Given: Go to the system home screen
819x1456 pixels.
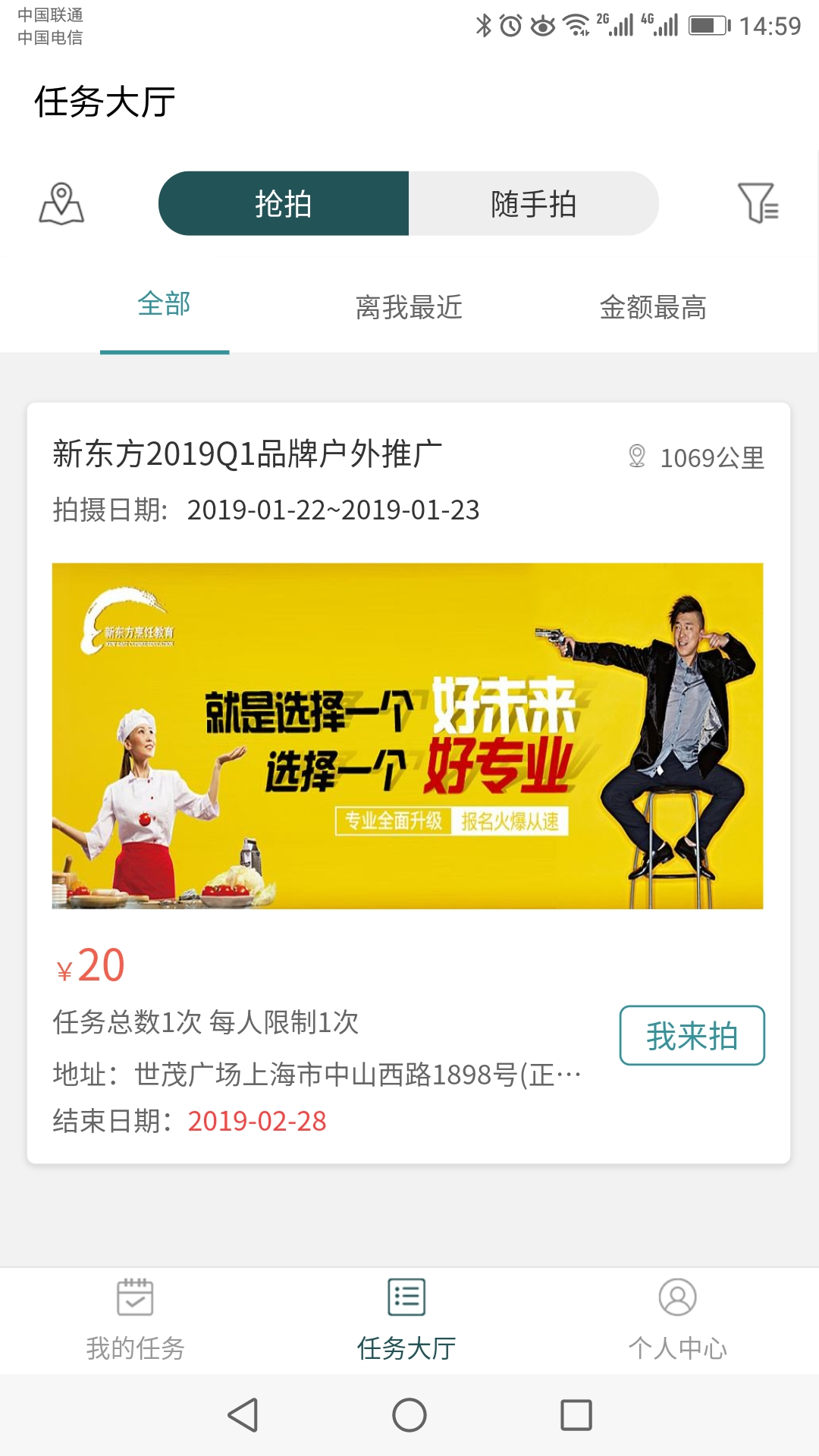Looking at the screenshot, I should (409, 1415).
